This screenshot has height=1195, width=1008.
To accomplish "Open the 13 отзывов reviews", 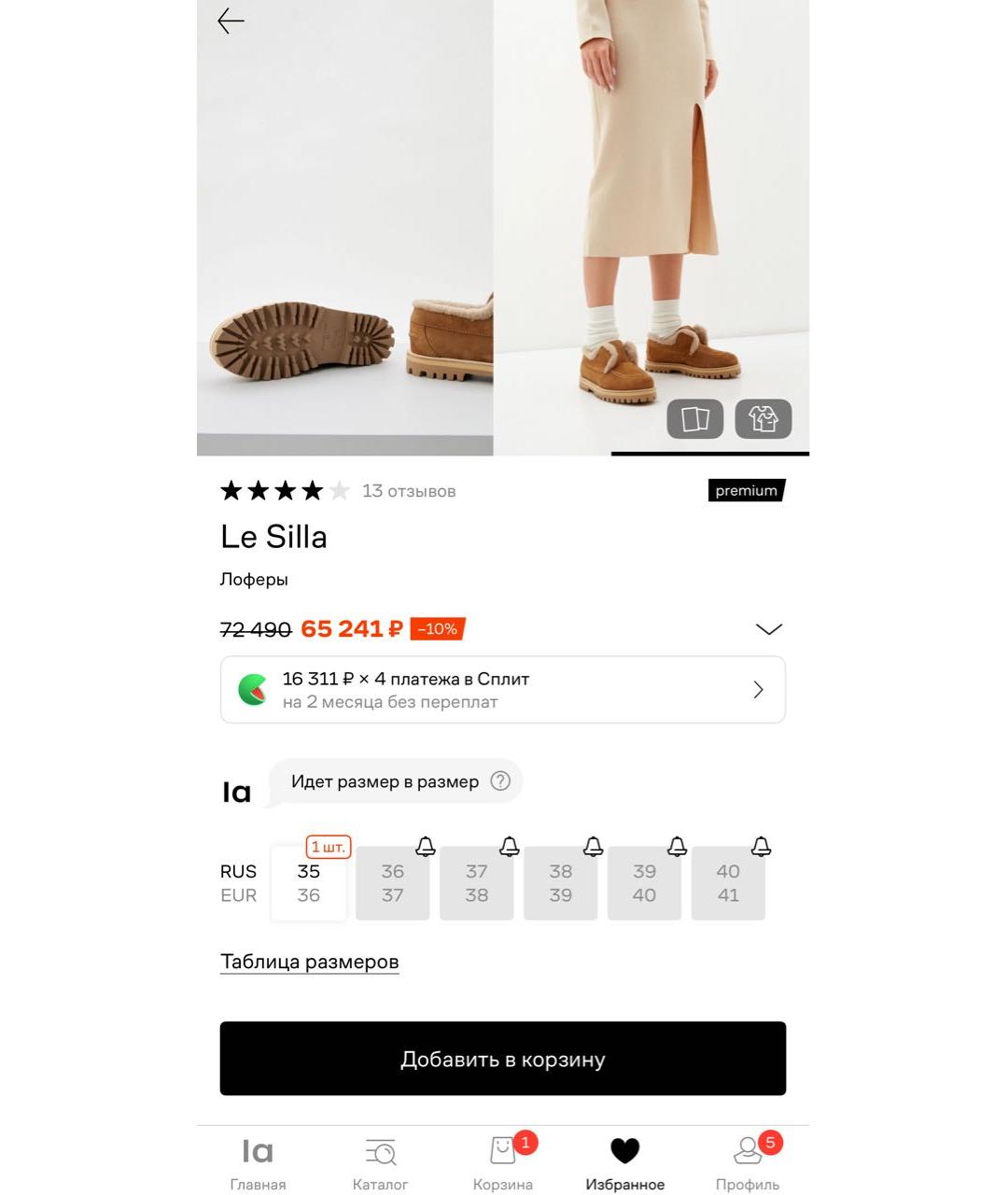I will coord(409,491).
